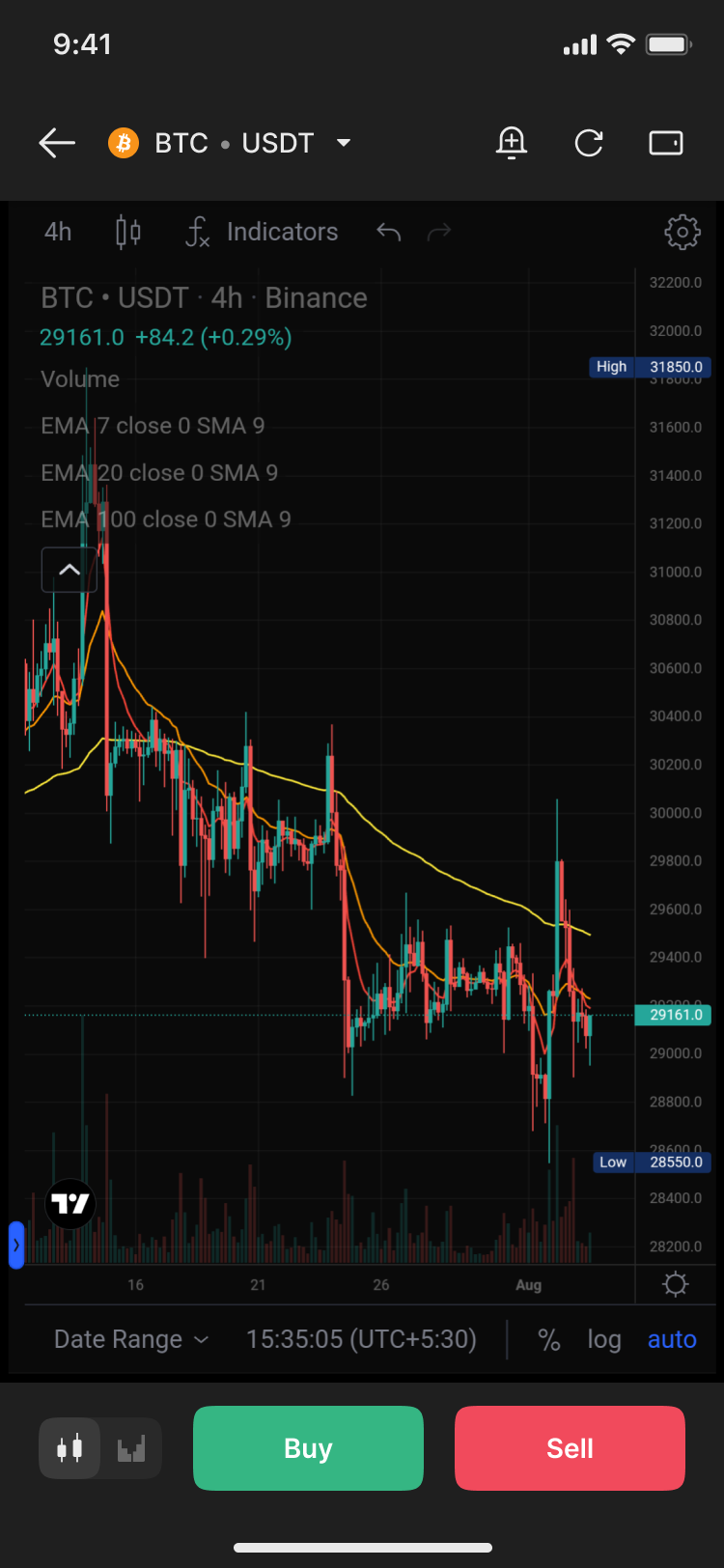Screen dimensions: 724x1568
Task: Refresh the chart
Action: [589, 143]
